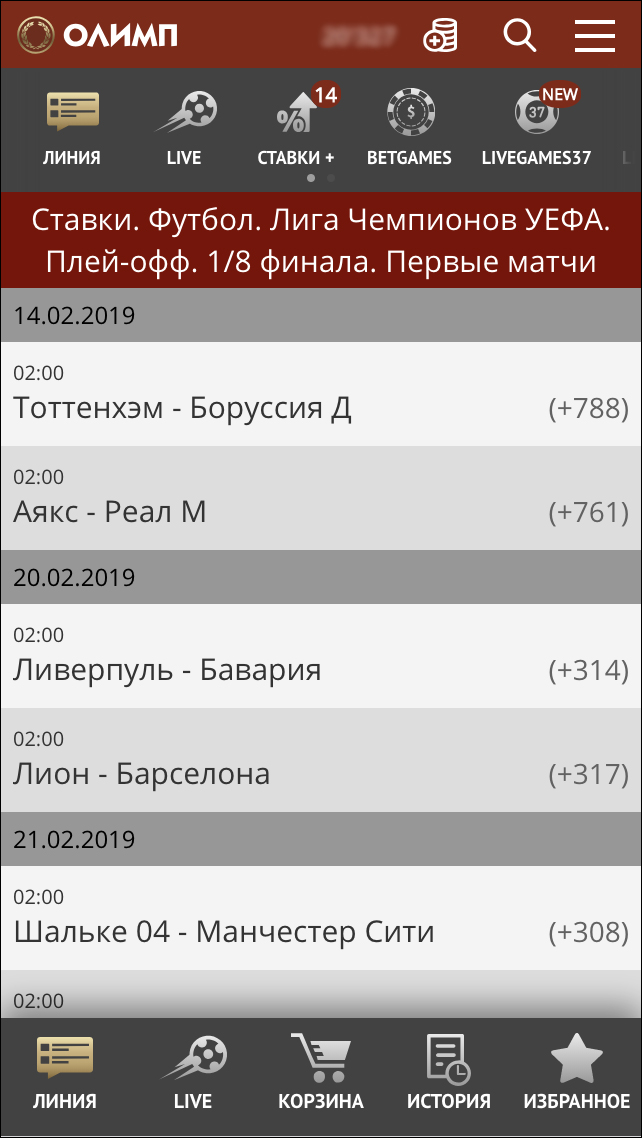Image resolution: width=642 pixels, height=1138 pixels.
Task: Open match Аякс - Реал М
Action: tap(320, 498)
